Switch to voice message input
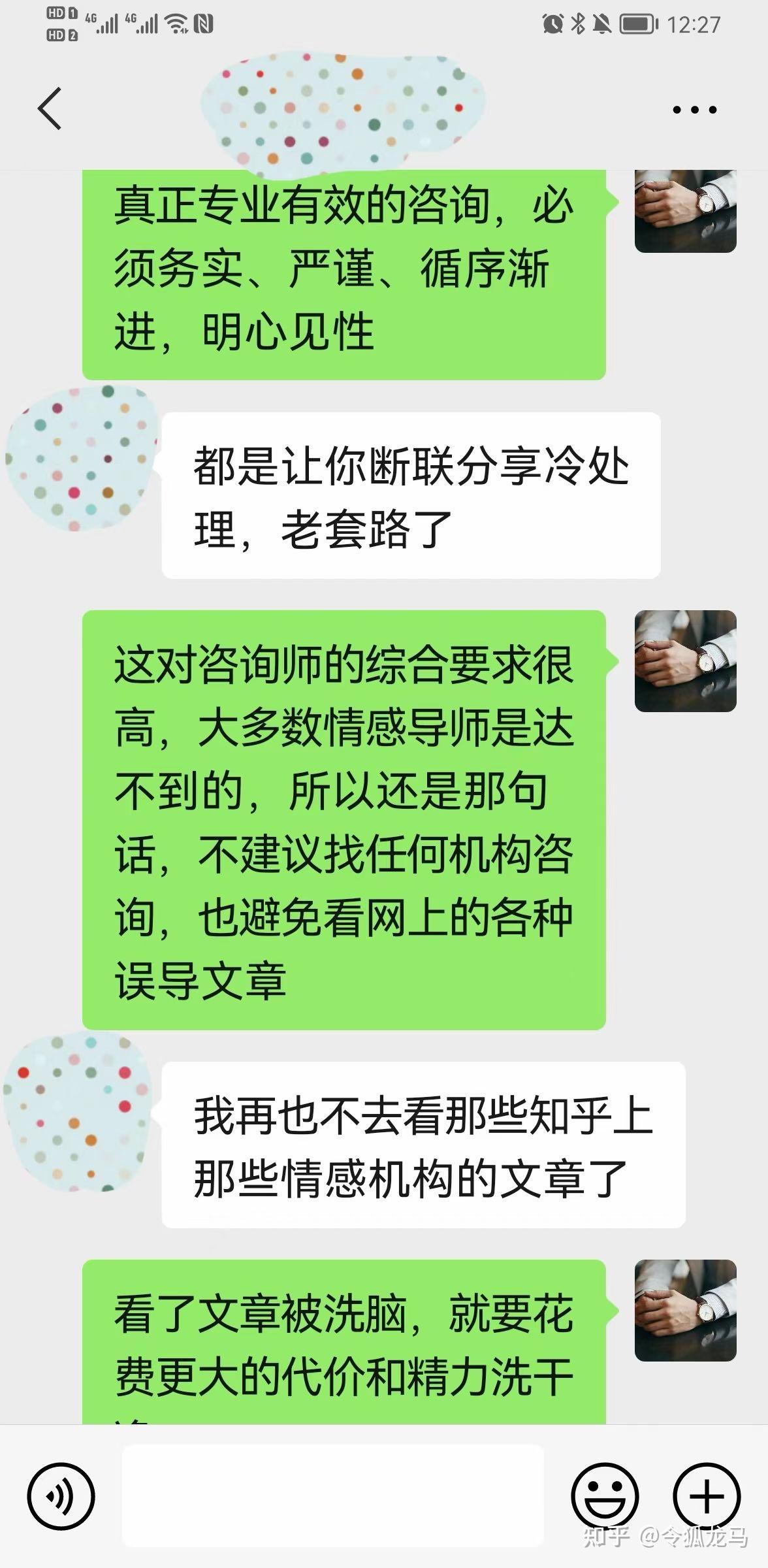 [x=61, y=1495]
